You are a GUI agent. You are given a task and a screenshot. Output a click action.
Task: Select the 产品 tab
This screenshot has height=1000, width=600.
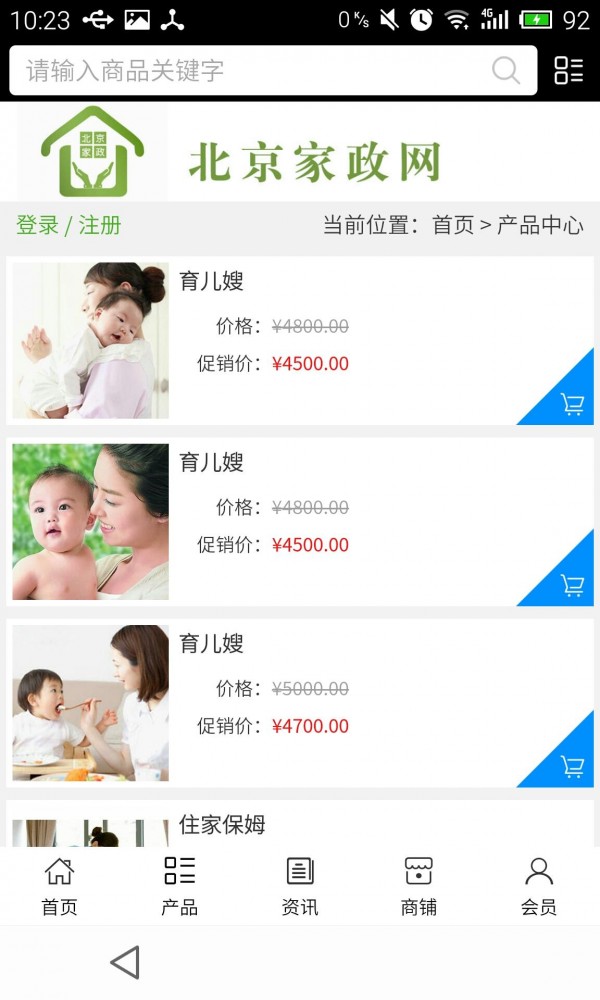coord(179,886)
